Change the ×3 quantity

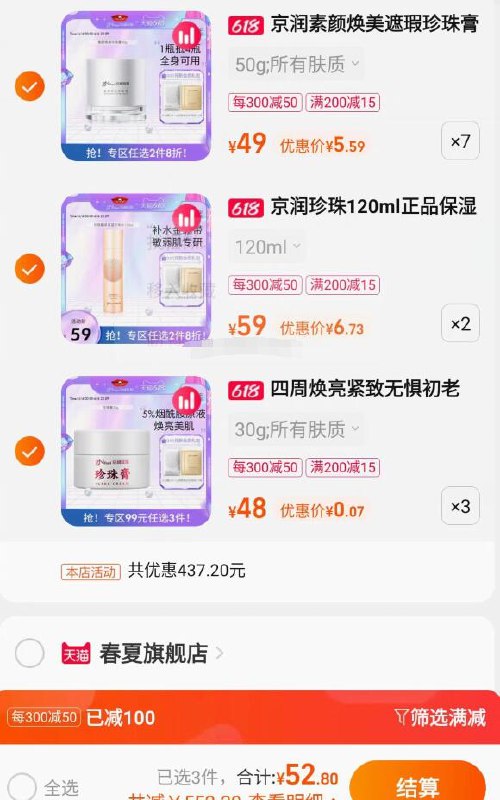point(460,506)
